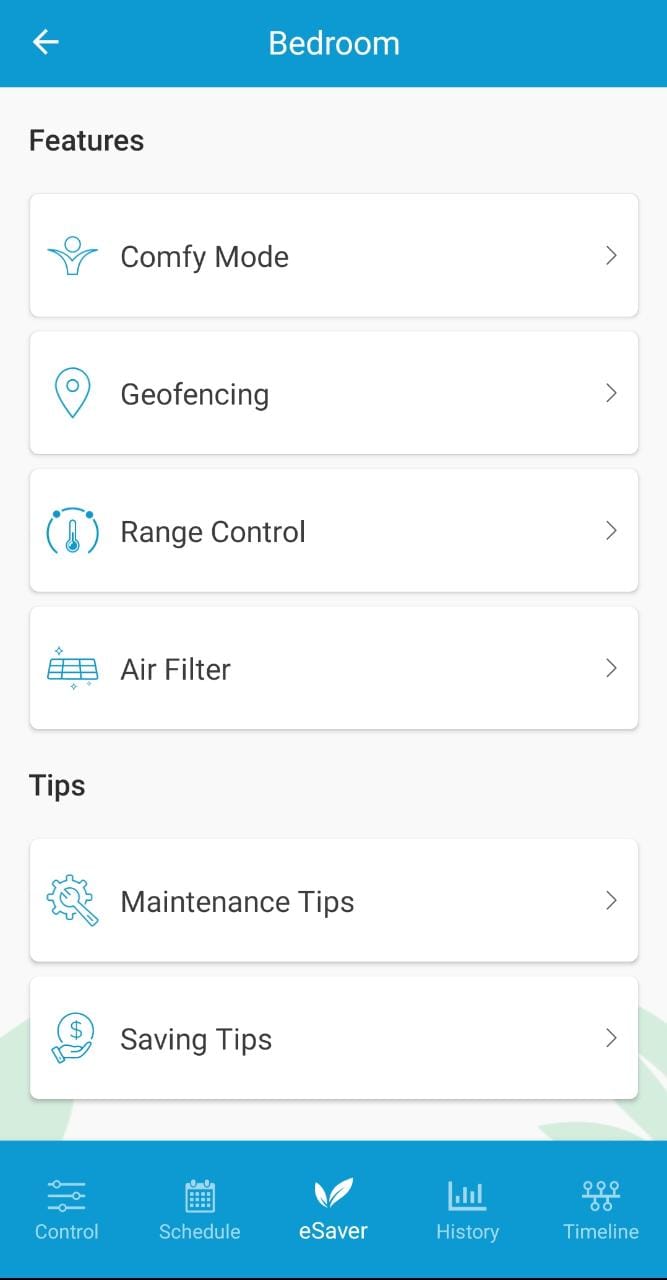The width and height of the screenshot is (667, 1280).
Task: Open Range Control
Action: coord(333,531)
